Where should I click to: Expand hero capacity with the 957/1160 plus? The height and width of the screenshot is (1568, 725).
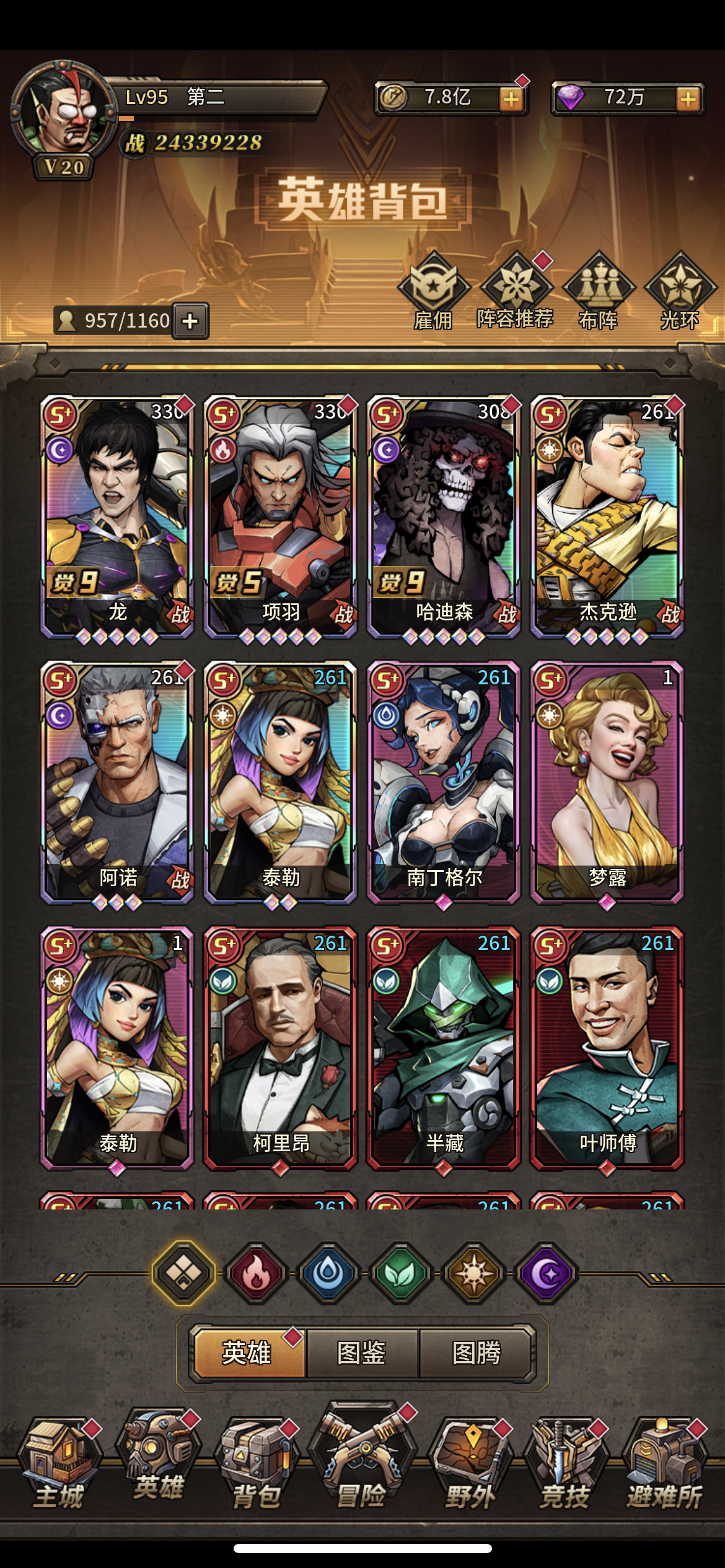[x=190, y=321]
